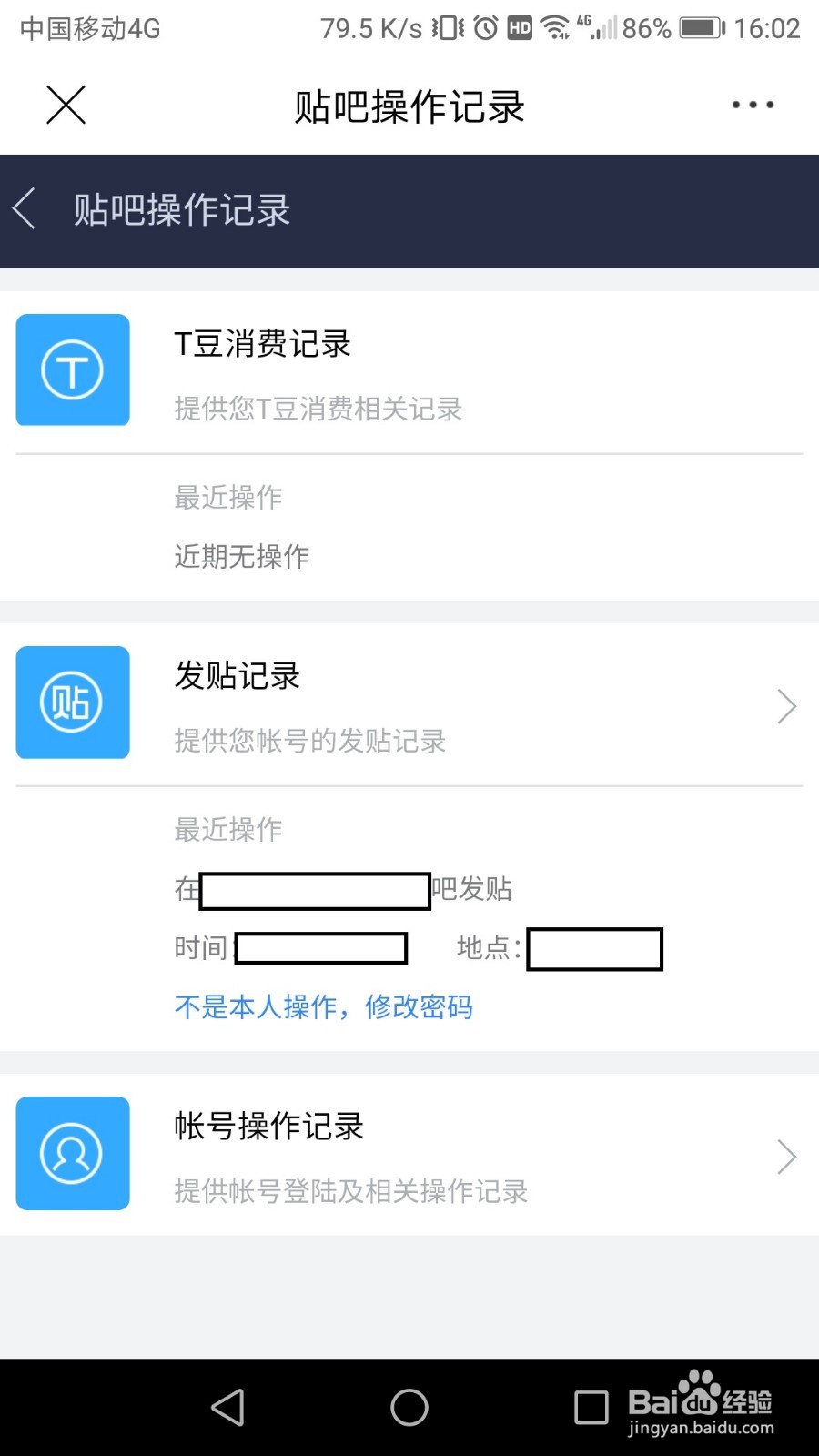Tap the Wi-Fi icon in the status bar

(555, 27)
